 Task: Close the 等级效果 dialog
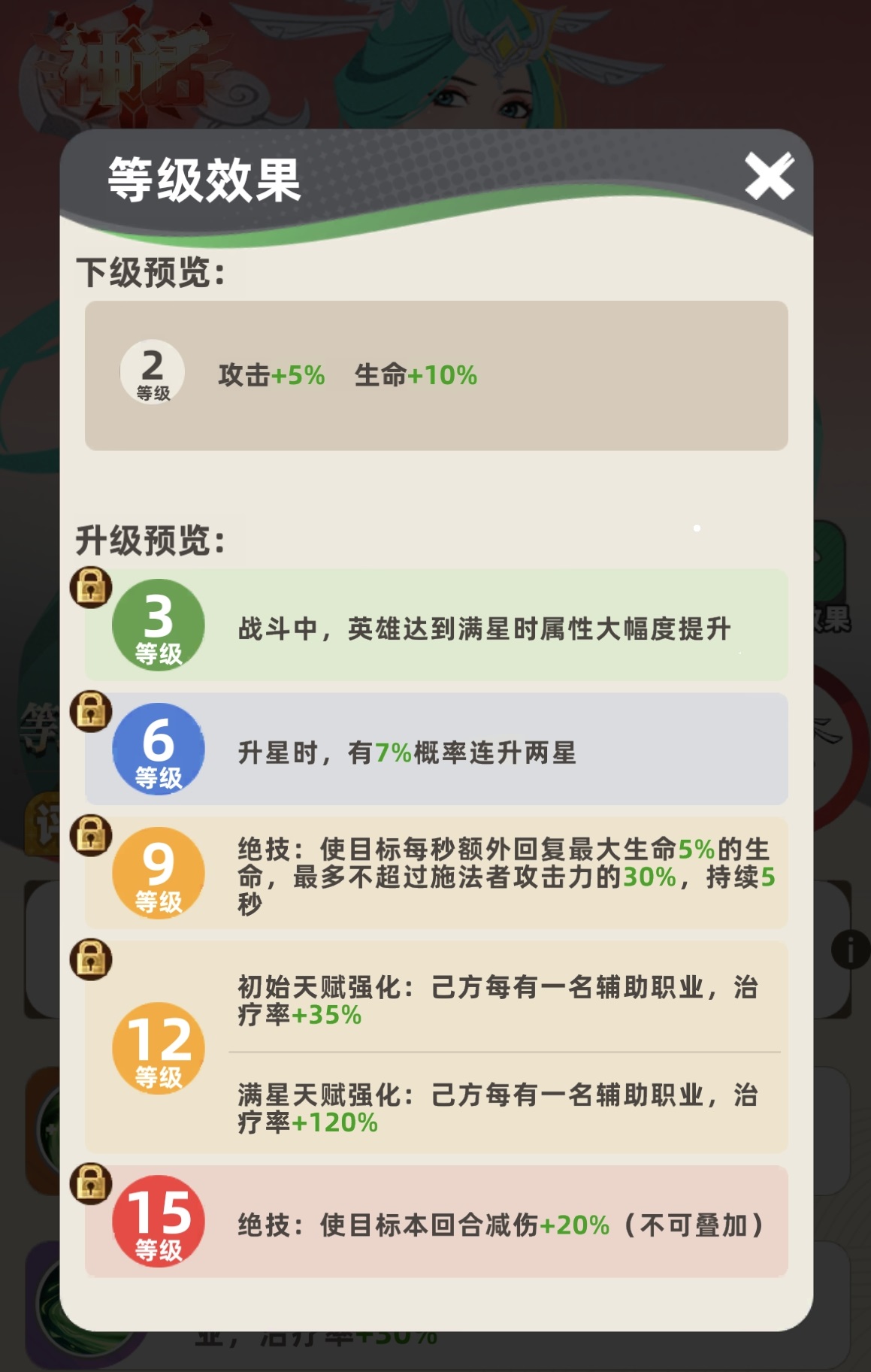tap(768, 177)
